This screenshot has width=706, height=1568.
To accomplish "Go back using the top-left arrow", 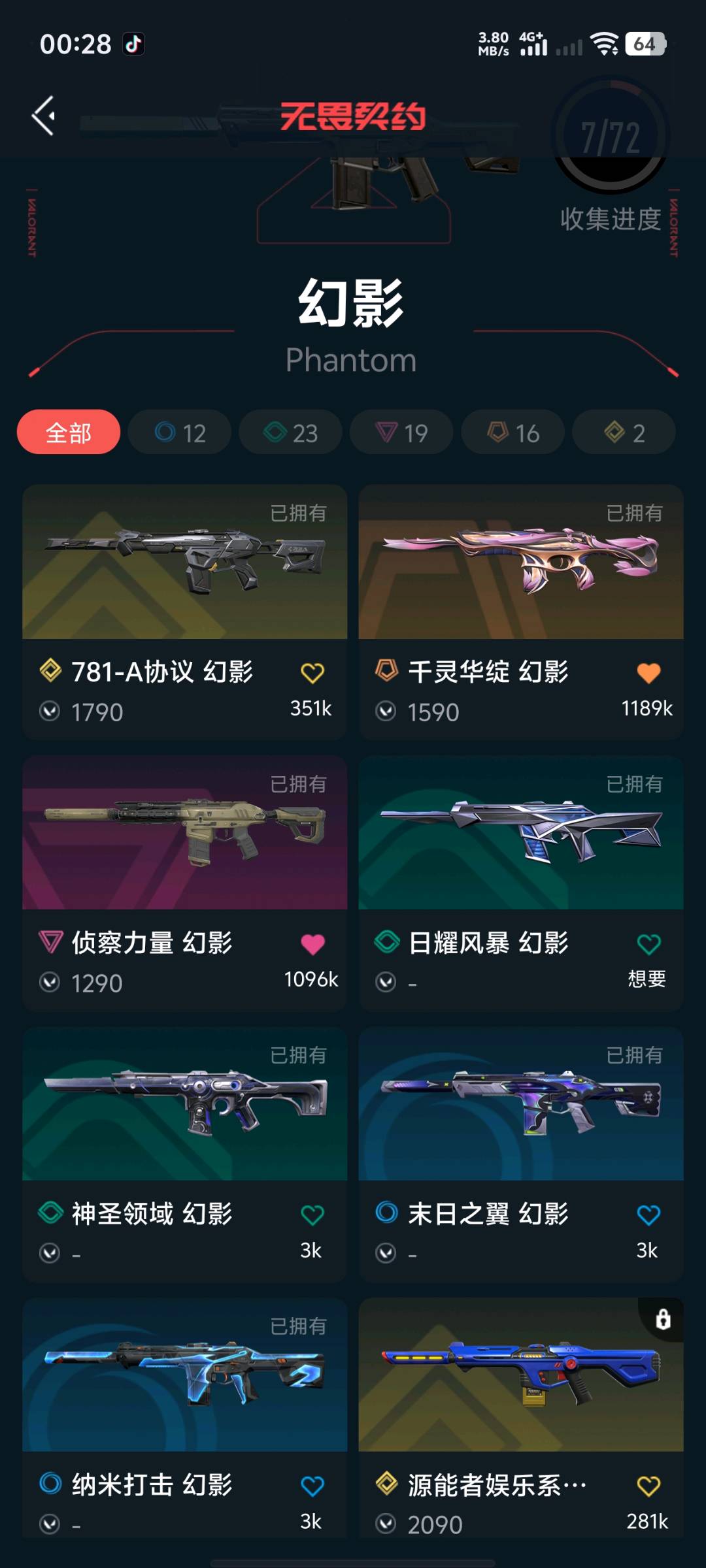I will pos(44,116).
